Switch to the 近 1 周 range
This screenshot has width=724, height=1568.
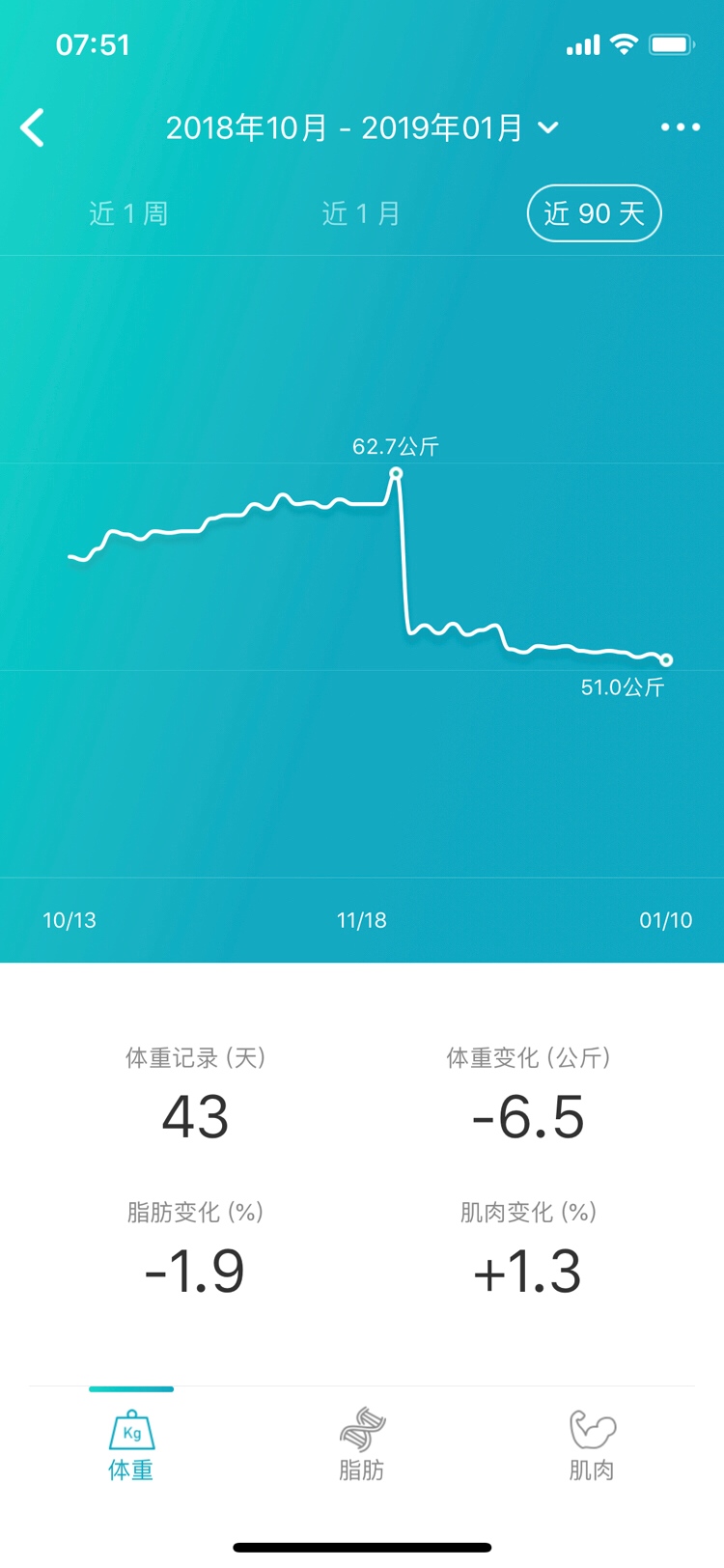pyautogui.click(x=128, y=213)
